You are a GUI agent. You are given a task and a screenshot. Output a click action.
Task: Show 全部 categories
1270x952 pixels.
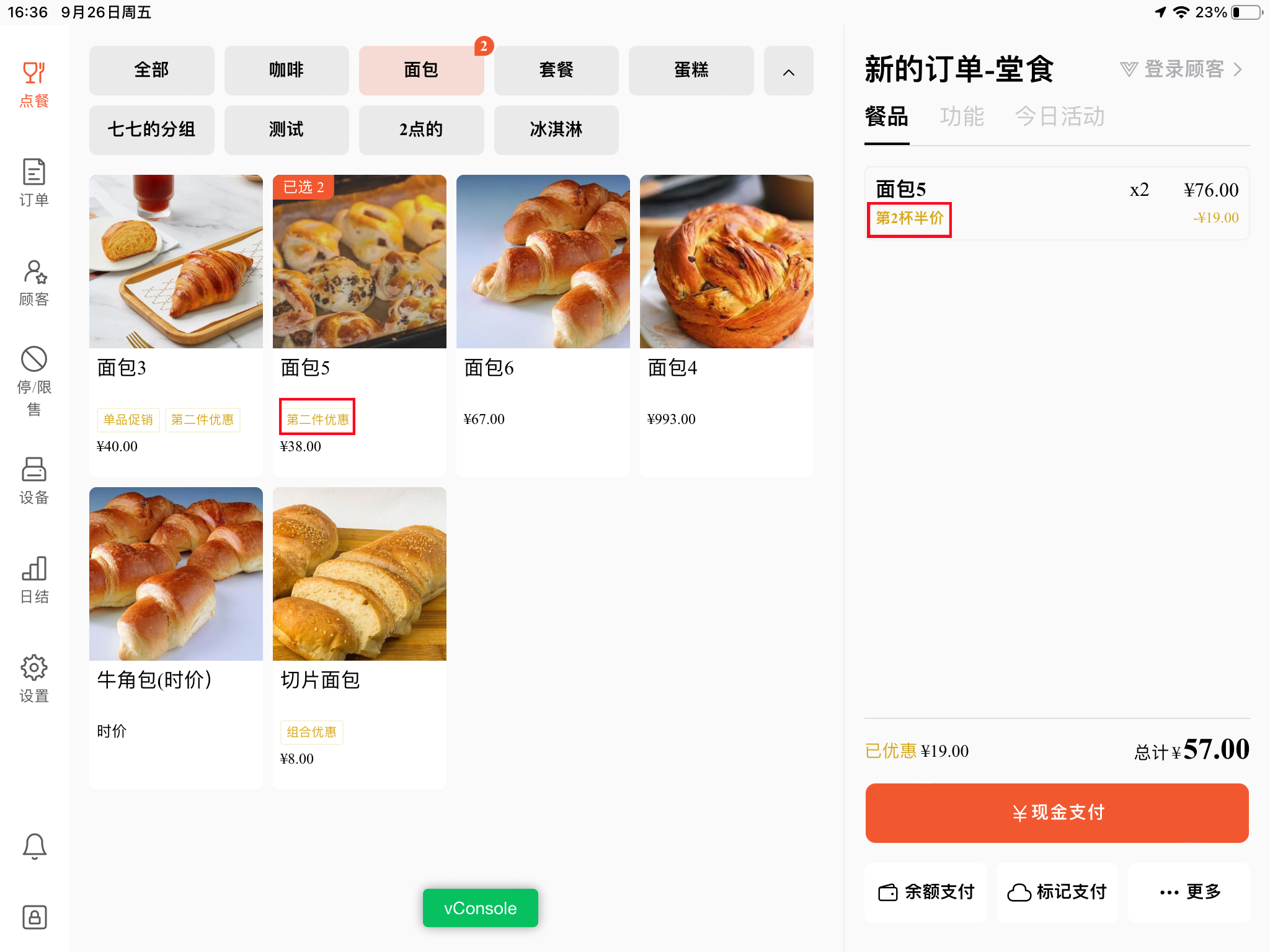pos(151,71)
